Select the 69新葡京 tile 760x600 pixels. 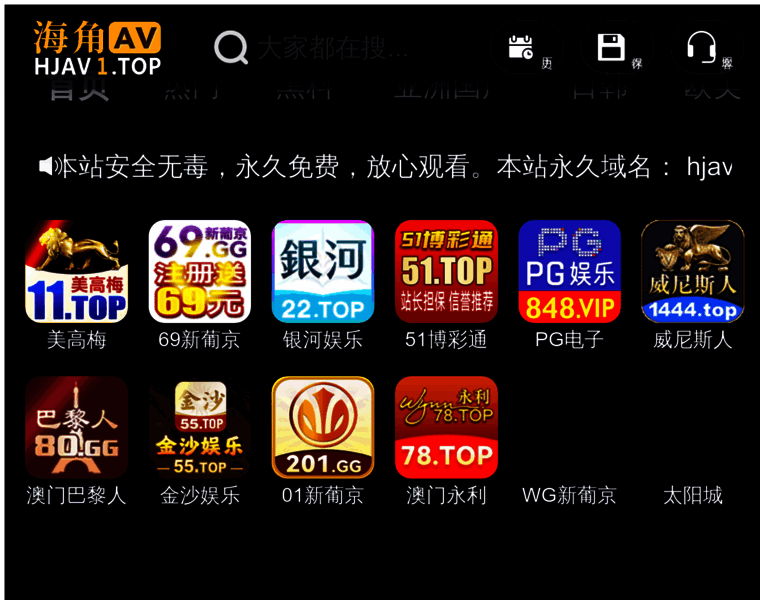[x=199, y=272]
